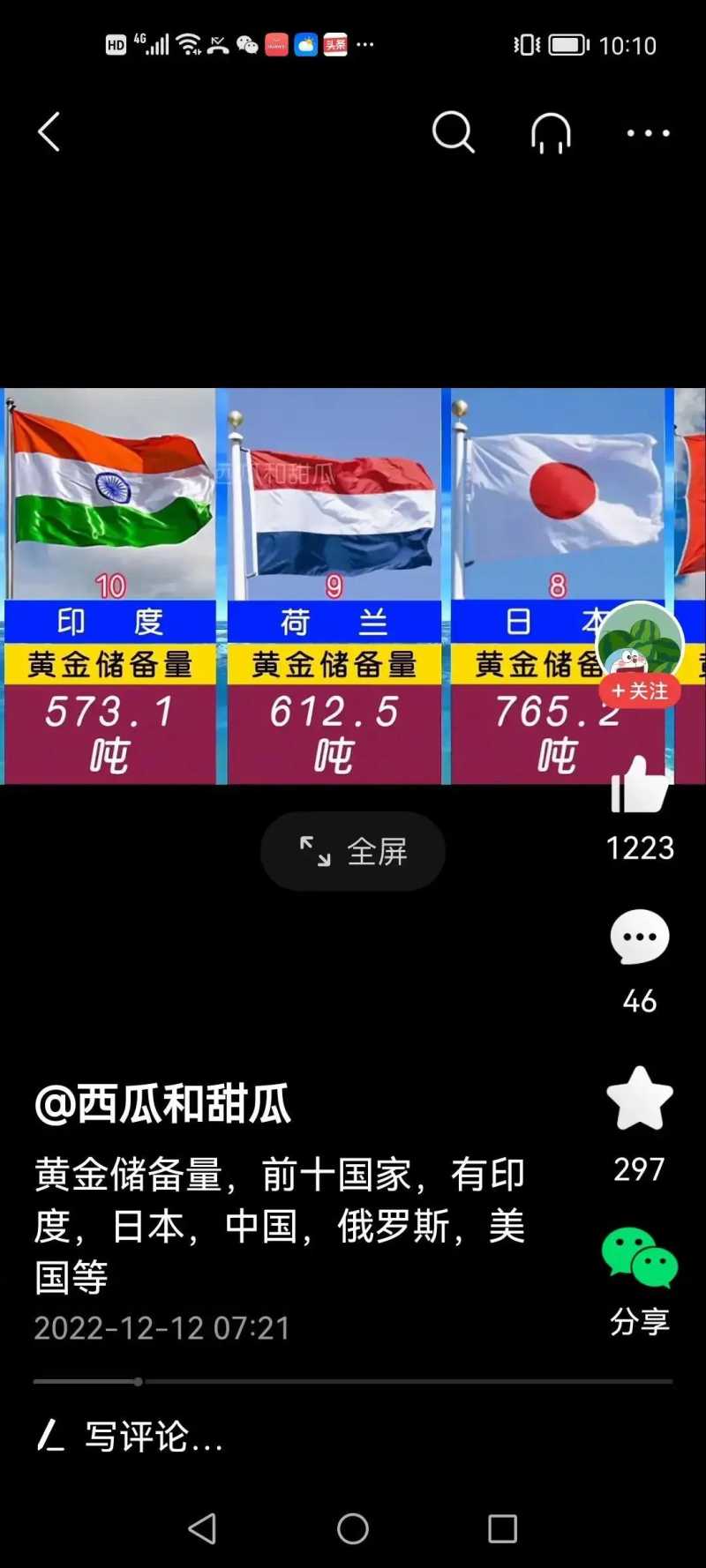706x1568 pixels.
Task: Share video via WeChat 分享
Action: (640, 1258)
